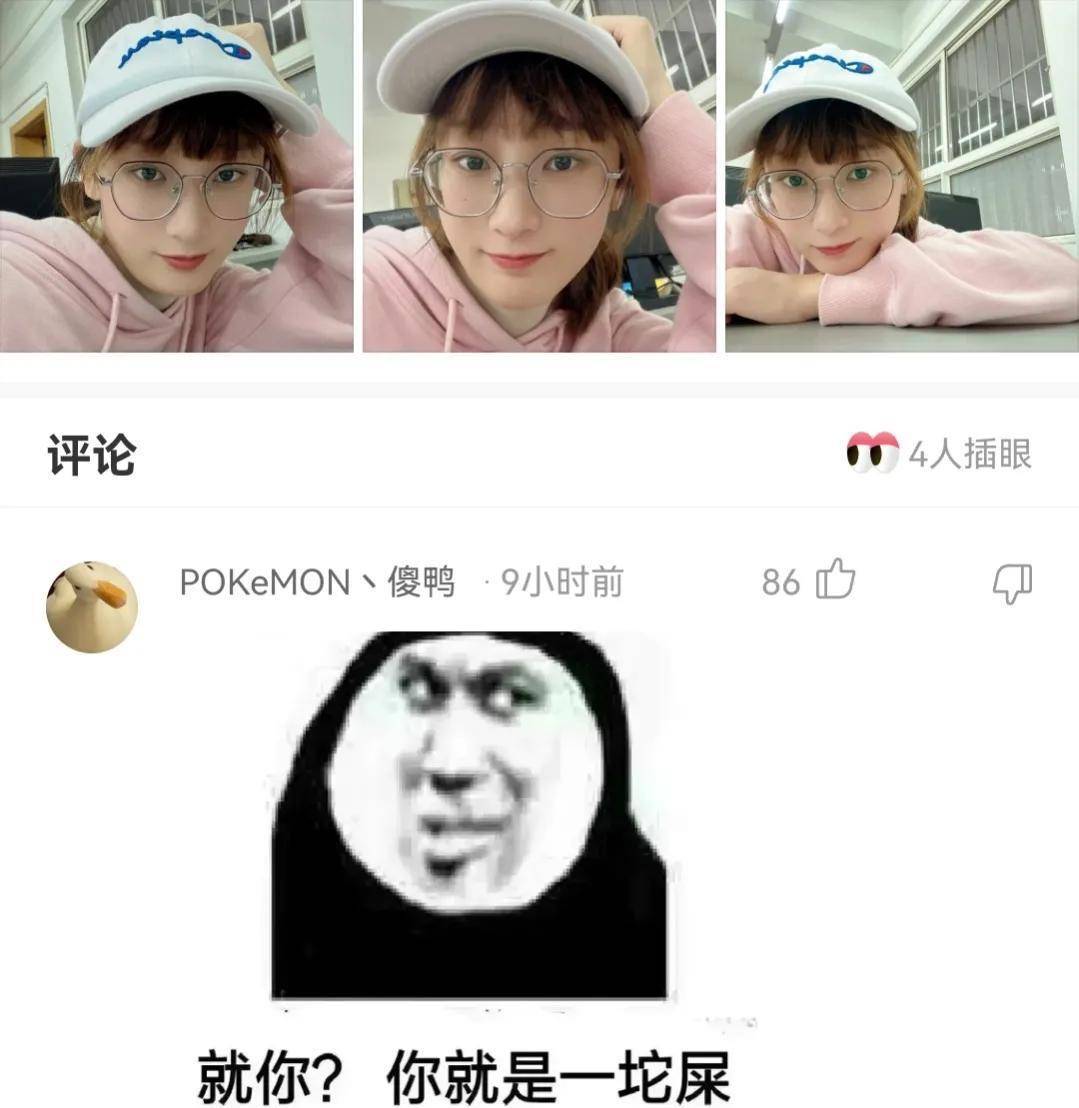Open the photo resting arms on desk
1079x1108 pixels.
coord(902,175)
